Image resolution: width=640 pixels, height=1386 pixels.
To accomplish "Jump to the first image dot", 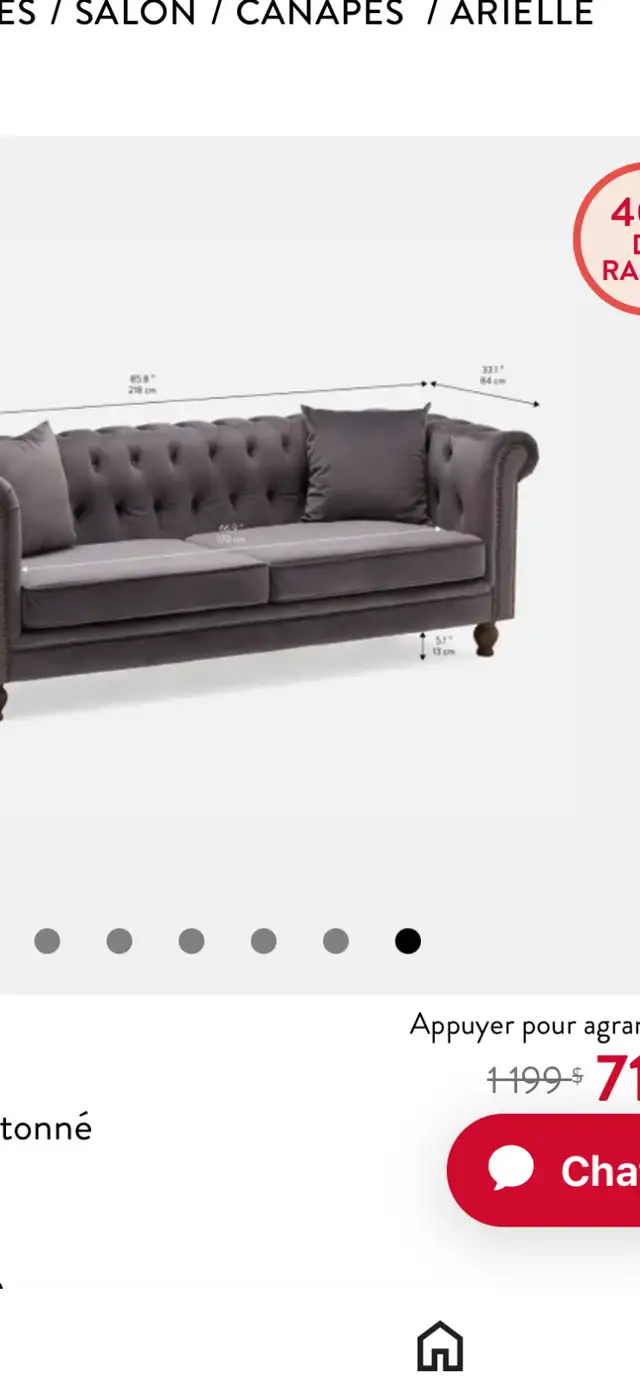I will click(47, 941).
